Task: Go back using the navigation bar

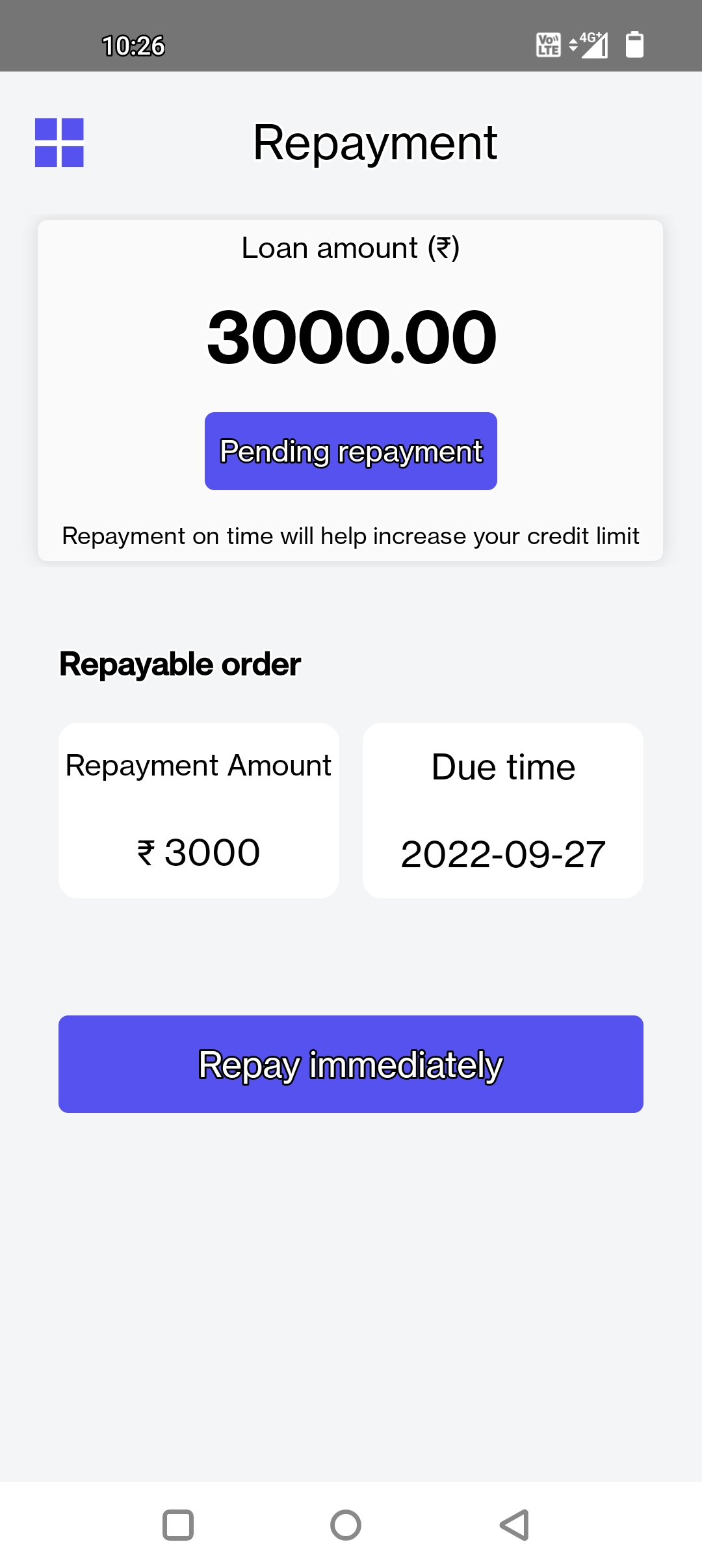Action: [514, 1525]
